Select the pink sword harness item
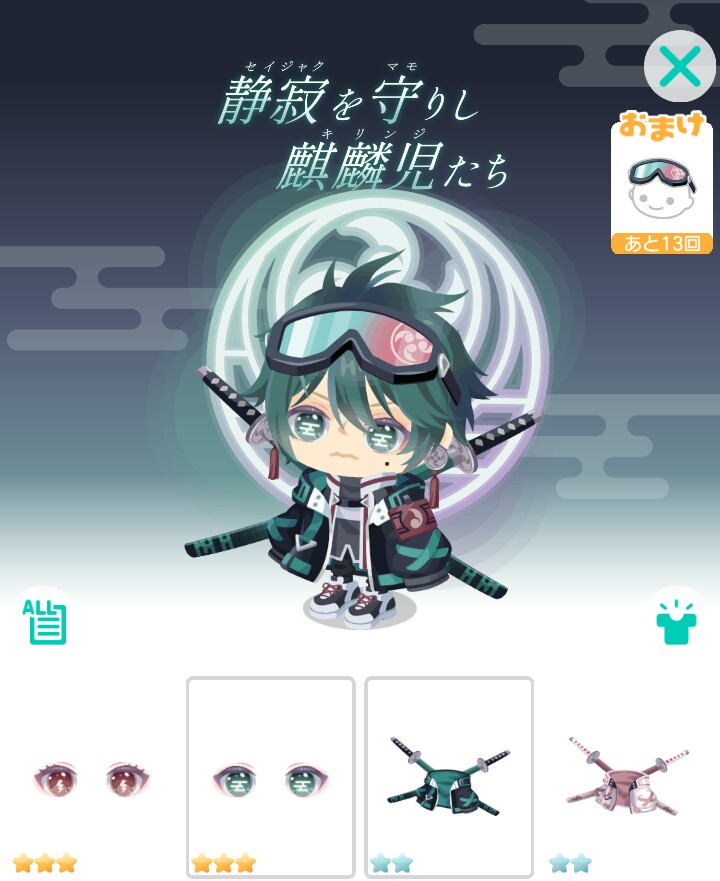 point(627,778)
